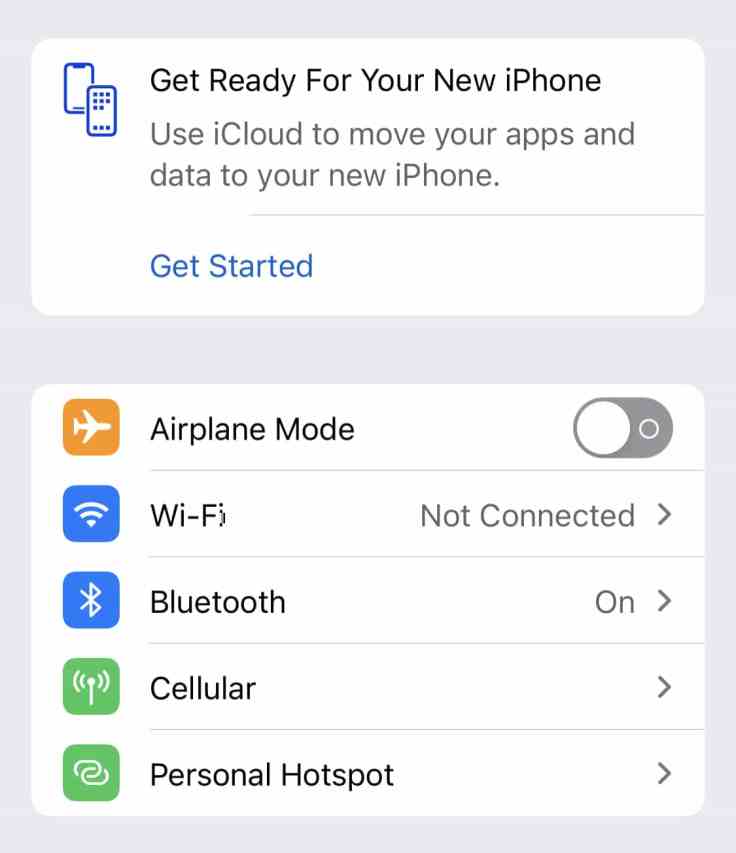The height and width of the screenshot is (853, 736).
Task: Tap Get Started for new iPhone setup
Action: click(231, 266)
